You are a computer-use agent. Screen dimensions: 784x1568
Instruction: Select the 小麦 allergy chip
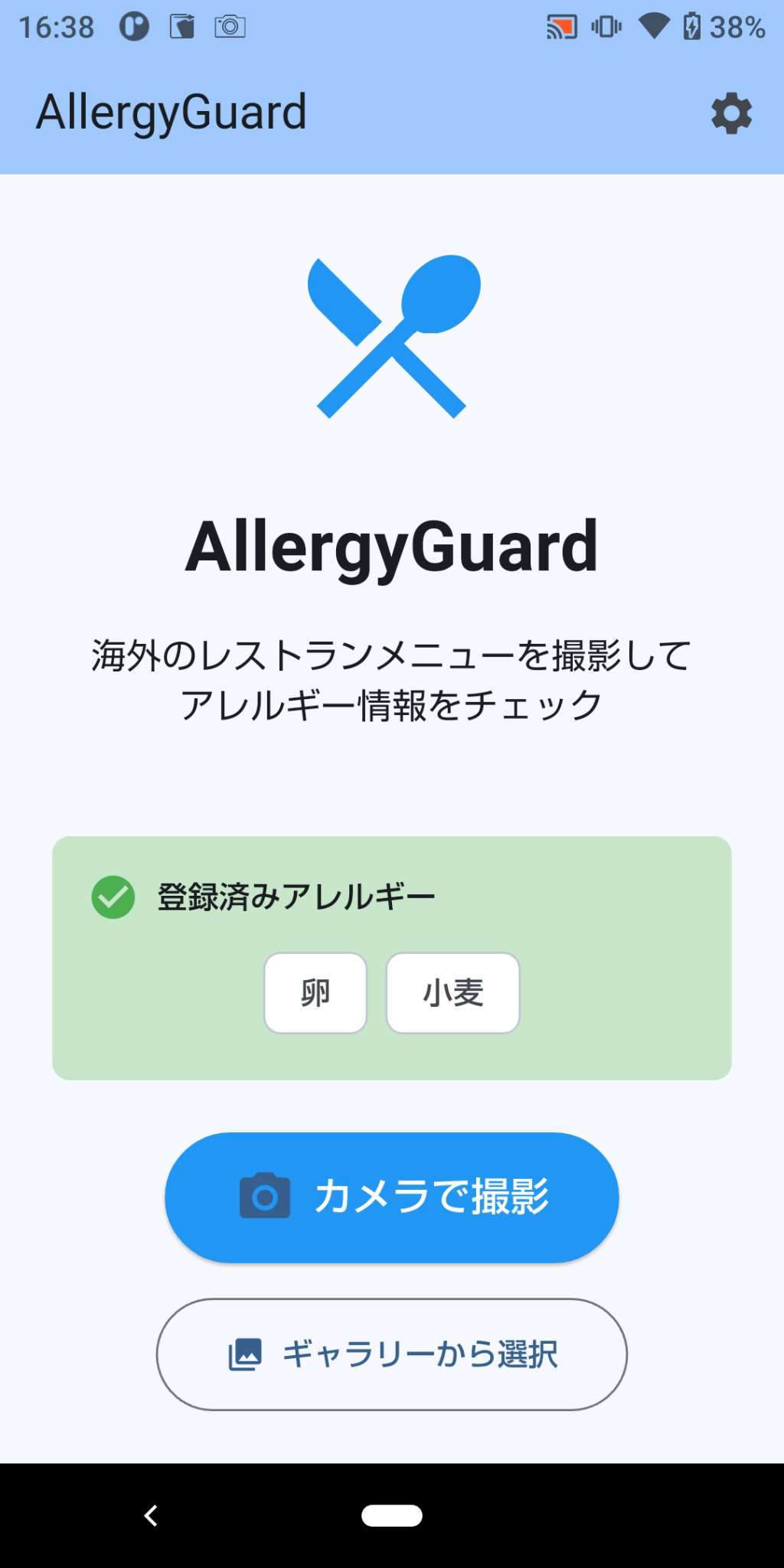coord(452,993)
